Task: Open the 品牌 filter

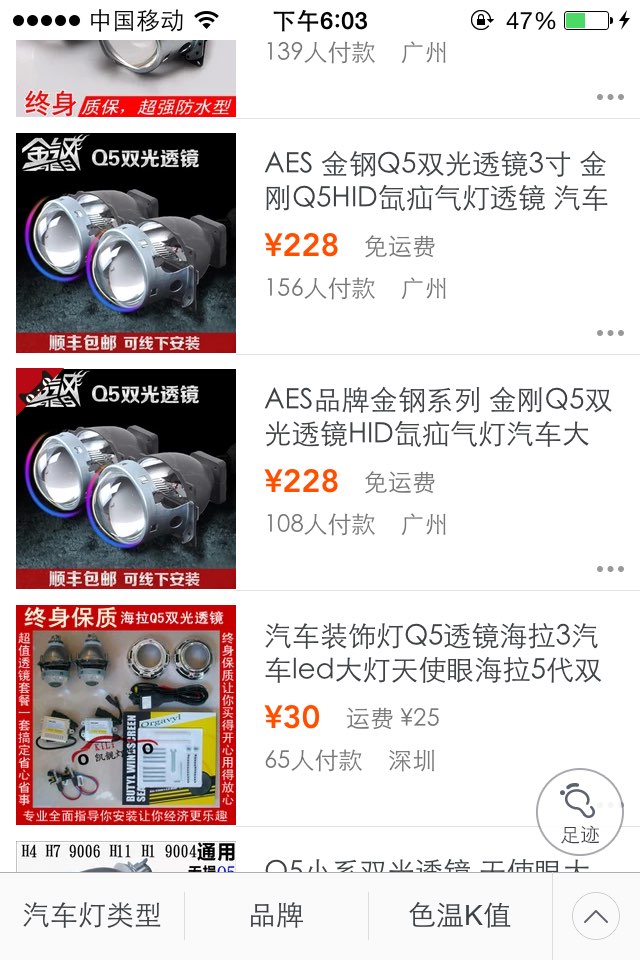Action: (x=276, y=915)
